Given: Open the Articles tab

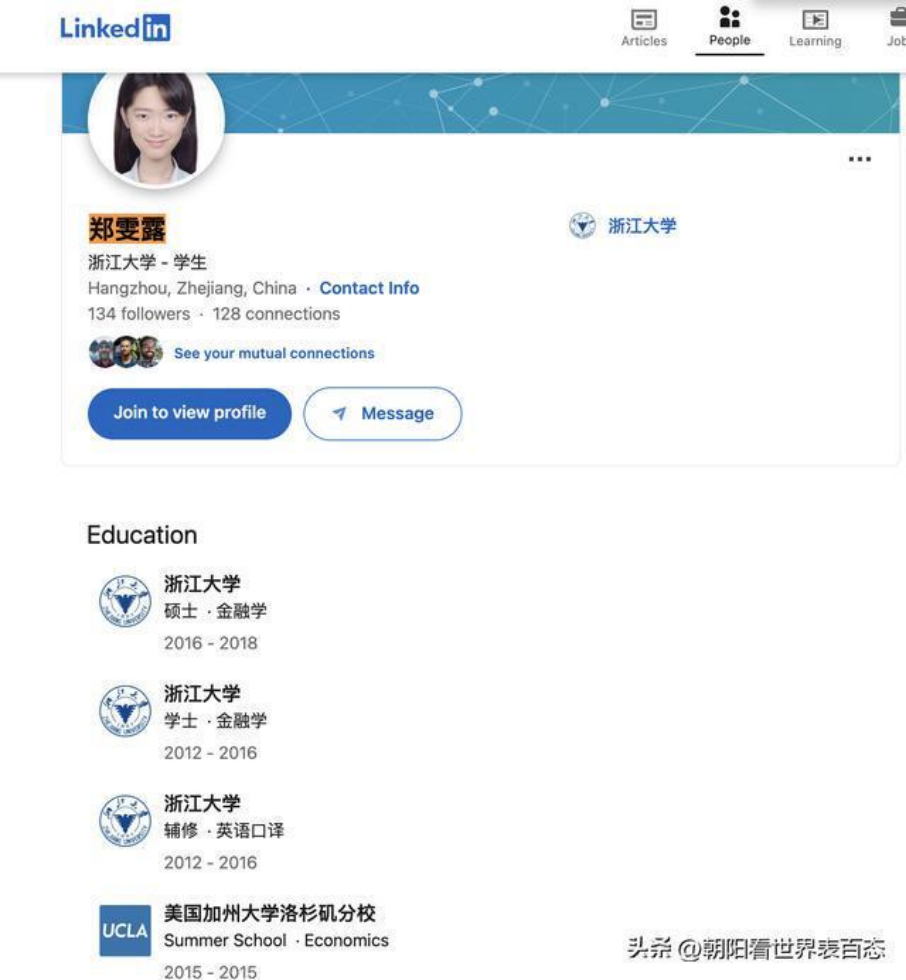Looking at the screenshot, I should click(x=644, y=29).
